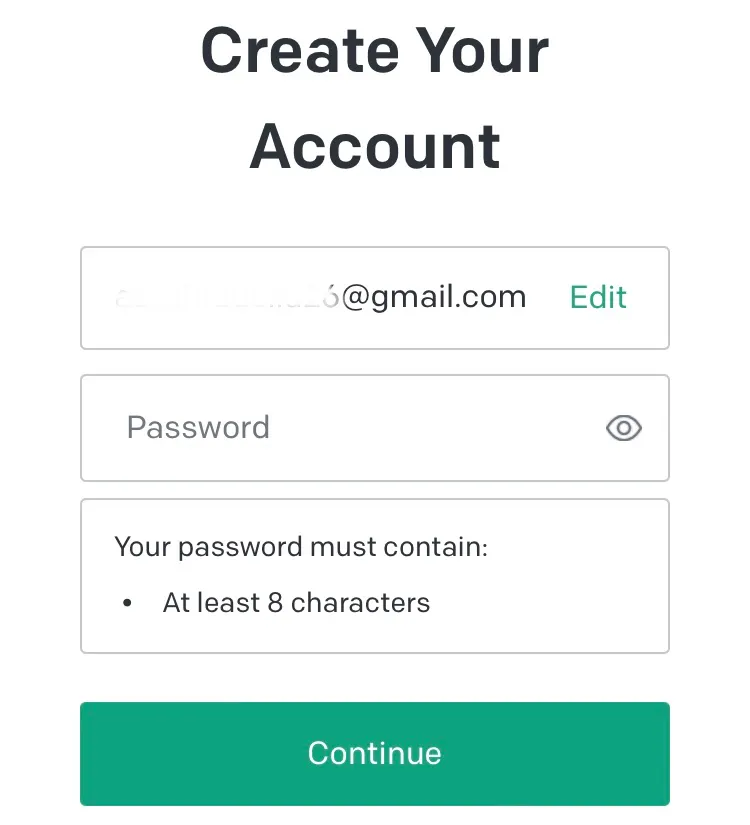Tap Edit next to the email address
This screenshot has height=825, width=750.
598,297
